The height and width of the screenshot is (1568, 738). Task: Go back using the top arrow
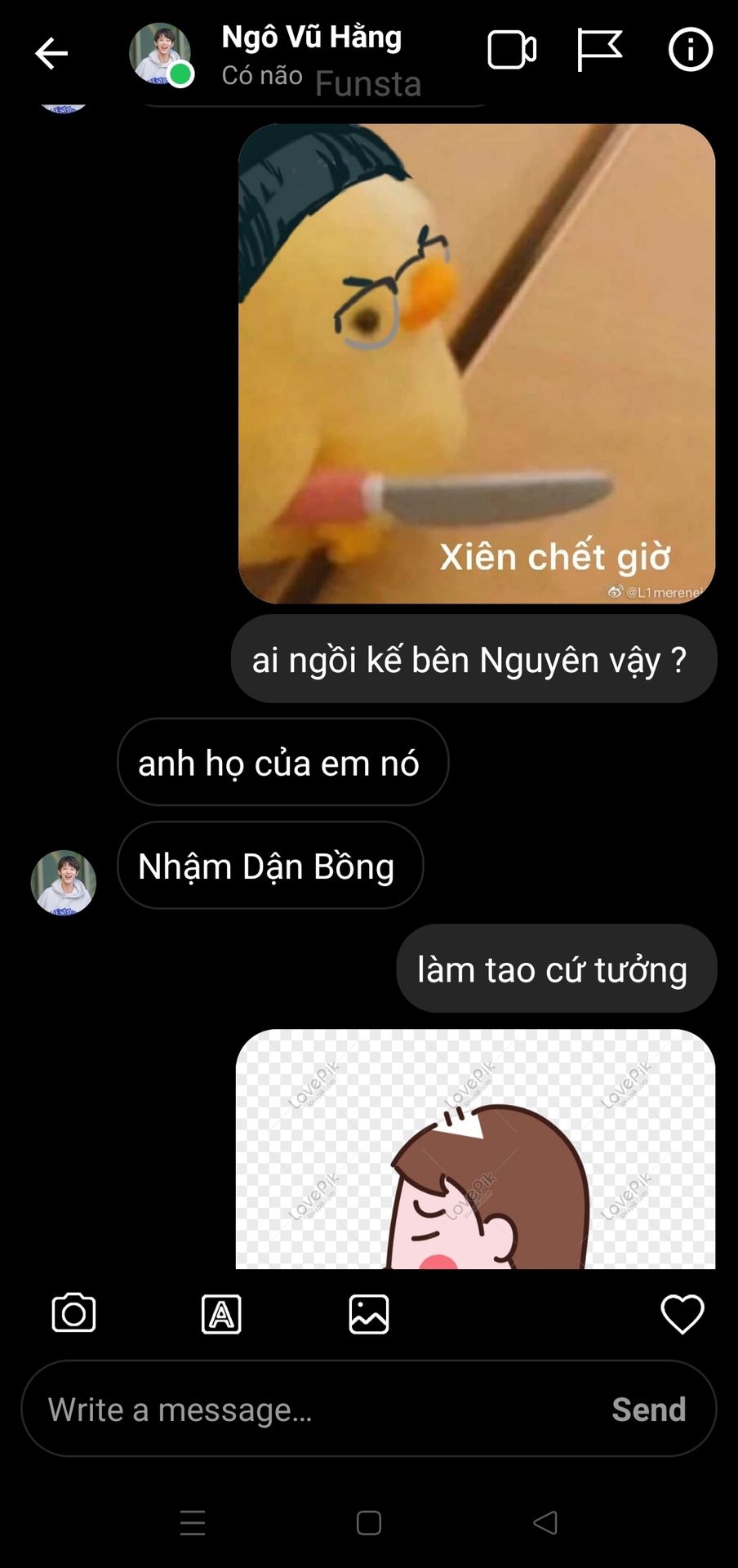(51, 54)
